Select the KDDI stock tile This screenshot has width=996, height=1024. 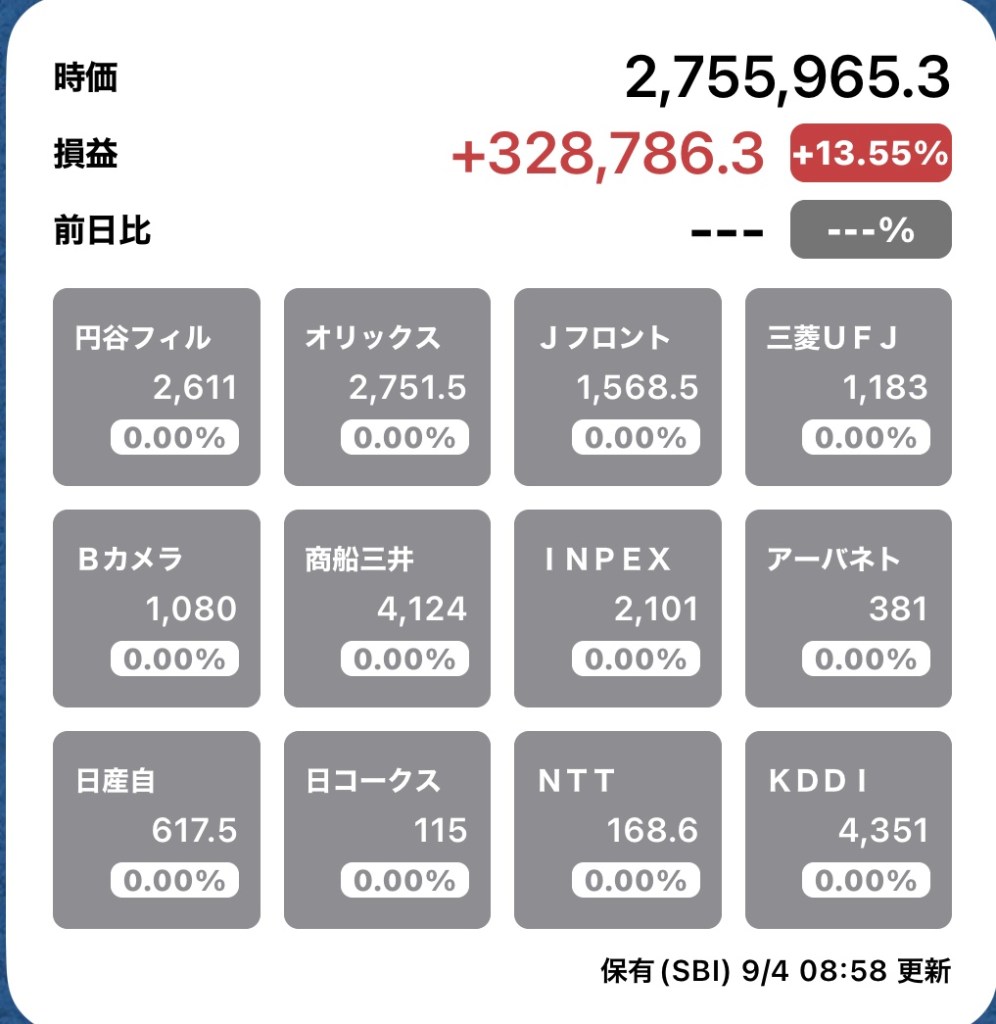[x=848, y=830]
